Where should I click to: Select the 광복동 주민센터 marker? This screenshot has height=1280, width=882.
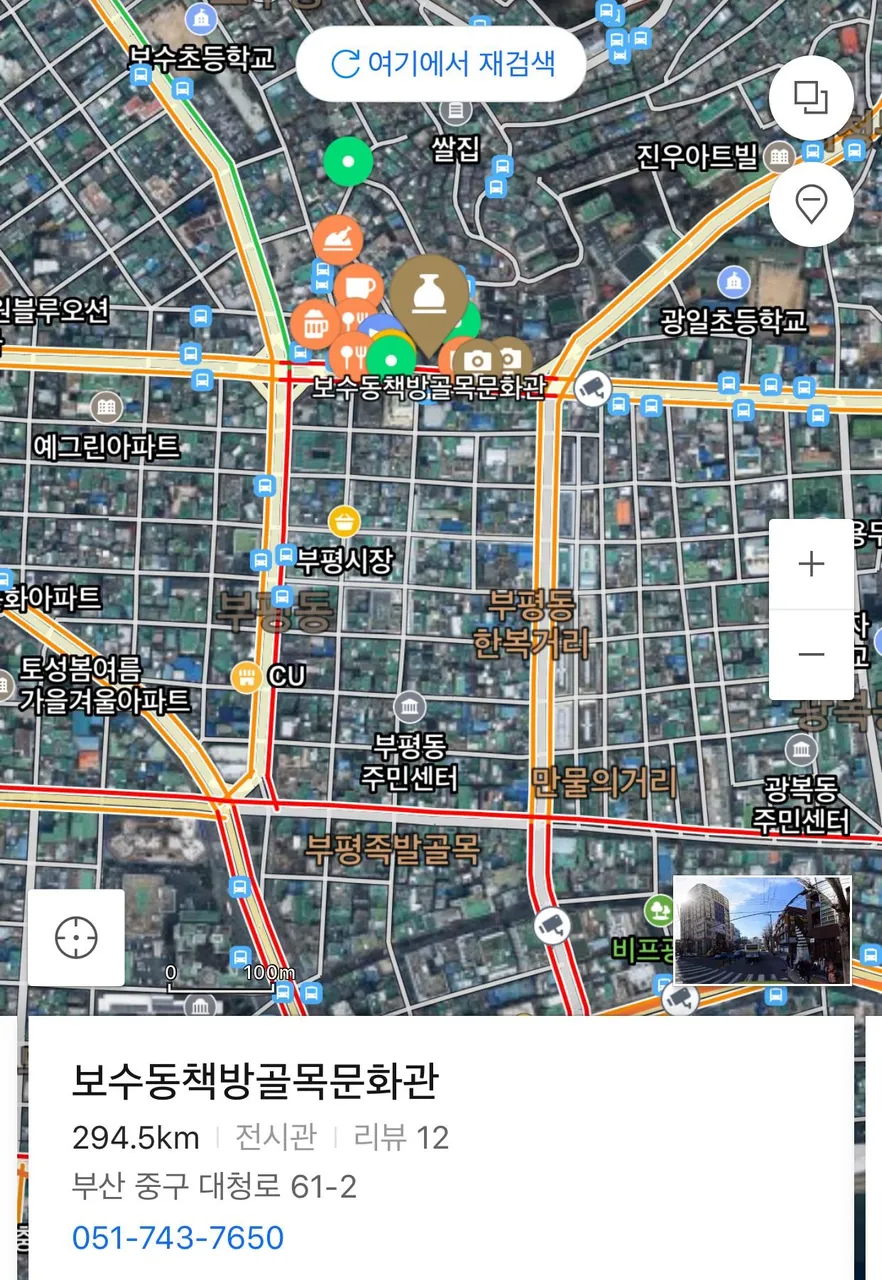tap(801, 750)
